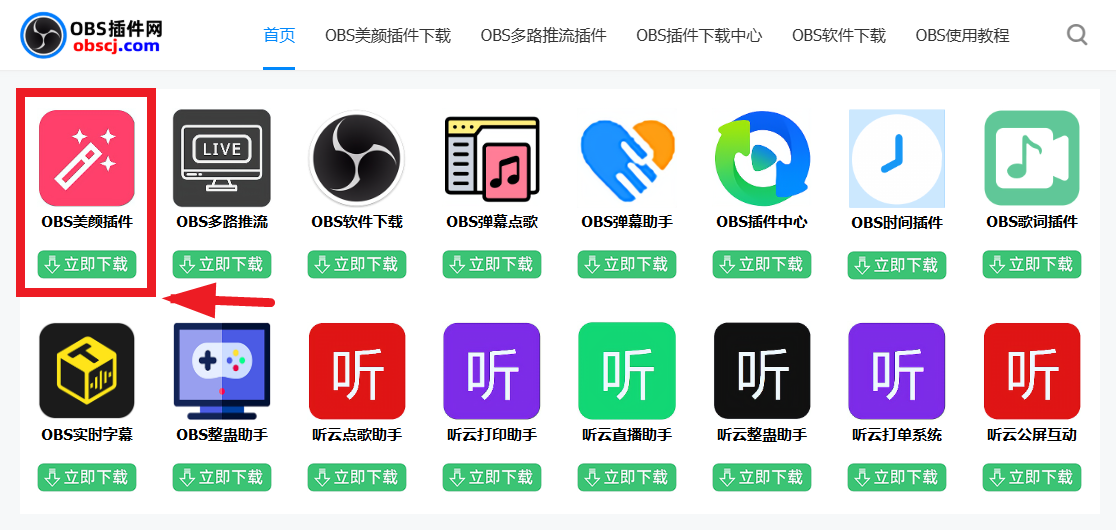This screenshot has height=530, width=1116.
Task: Open OBS插件下载中心 nav item
Action: (x=699, y=35)
